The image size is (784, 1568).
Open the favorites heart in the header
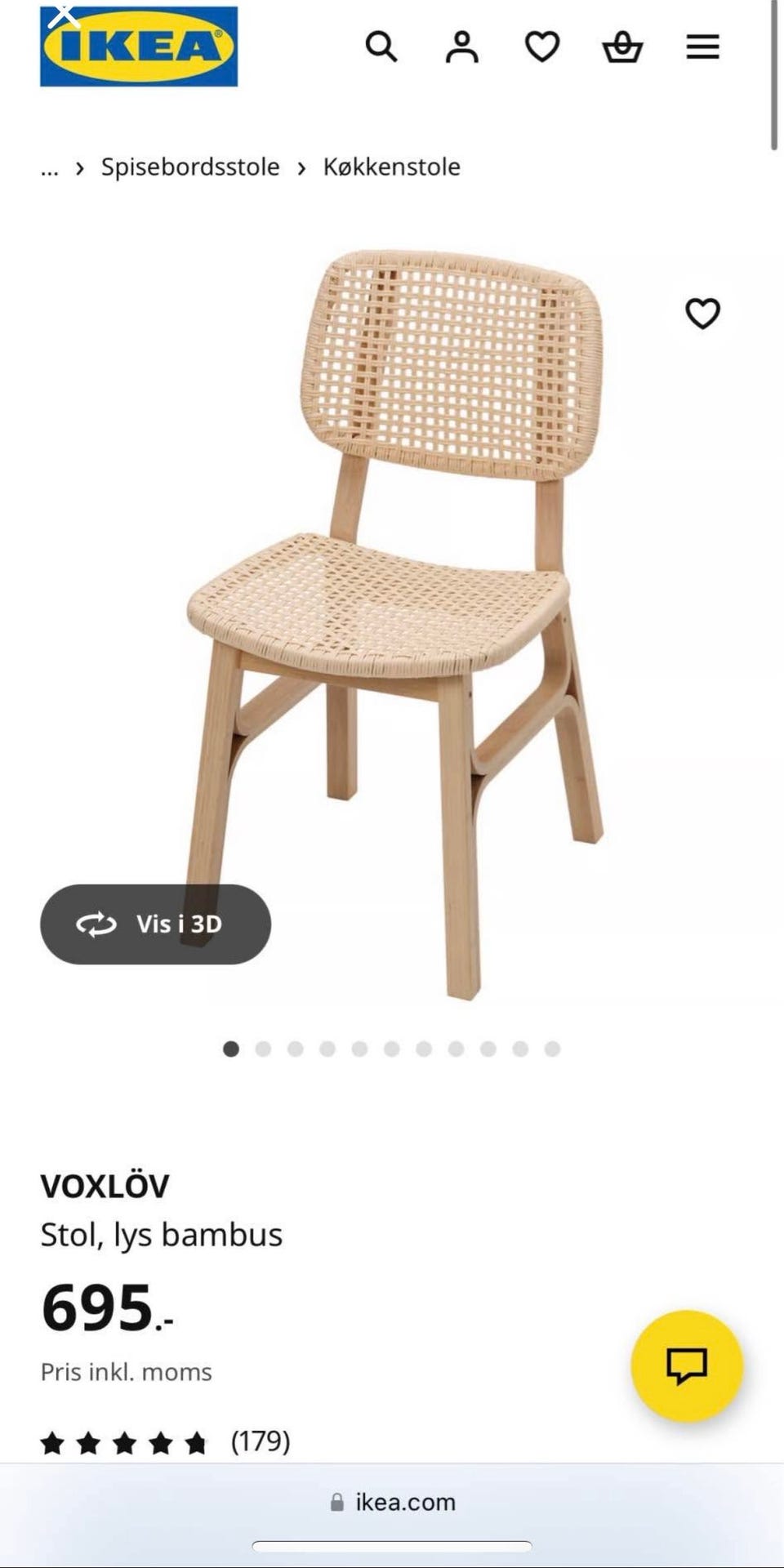(x=542, y=47)
